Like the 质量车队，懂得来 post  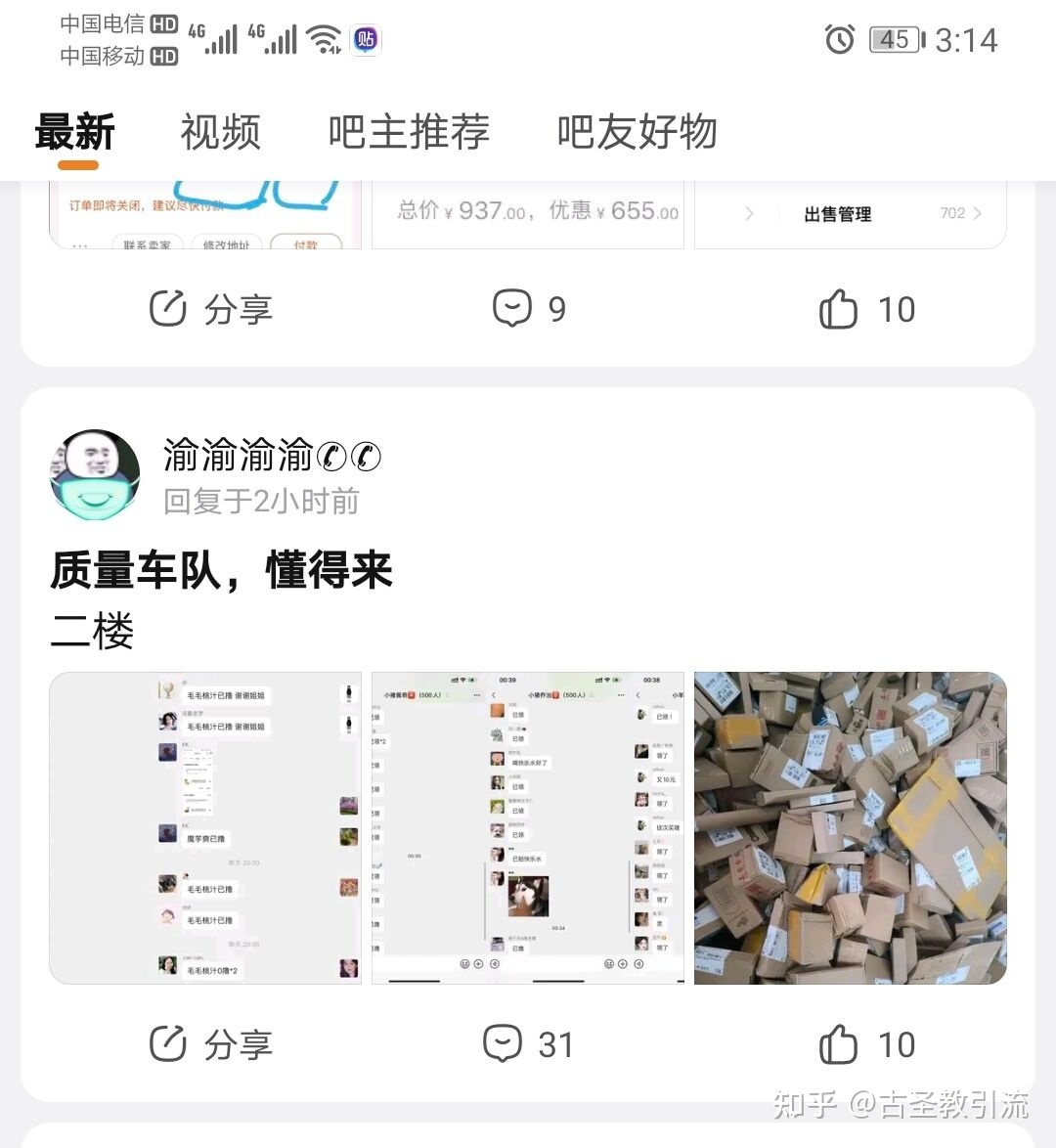pos(866,1044)
